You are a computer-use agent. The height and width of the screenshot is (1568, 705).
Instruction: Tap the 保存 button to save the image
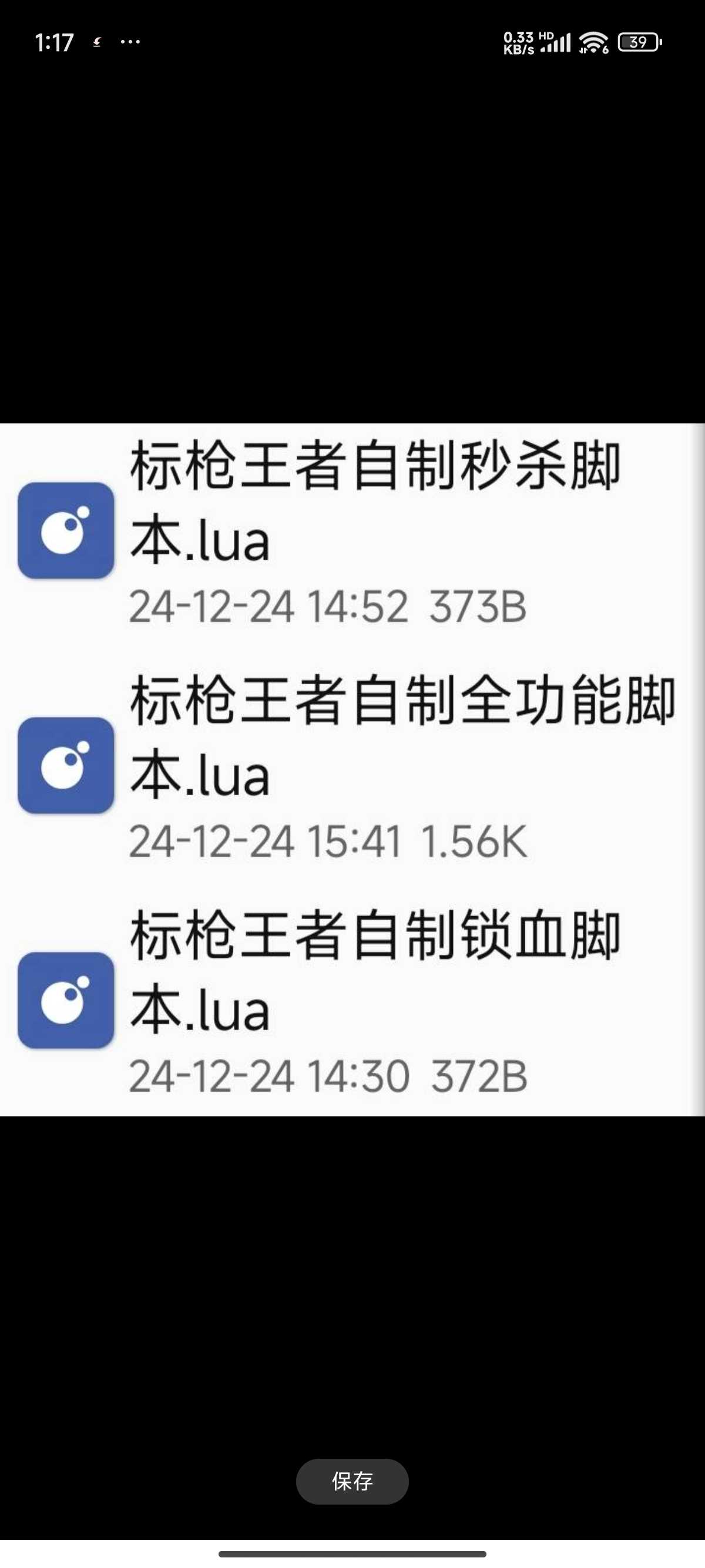pyautogui.click(x=352, y=1481)
